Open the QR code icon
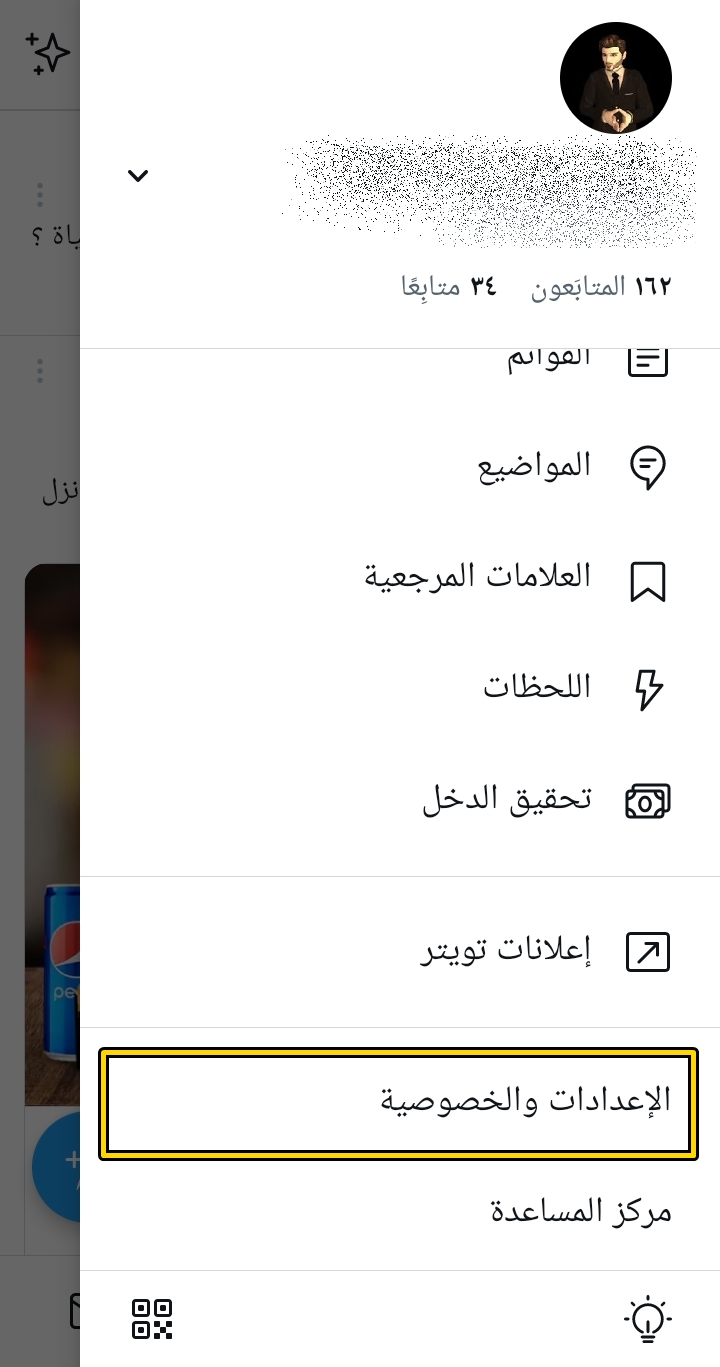Viewport: 720px width, 1367px height. click(x=152, y=1319)
